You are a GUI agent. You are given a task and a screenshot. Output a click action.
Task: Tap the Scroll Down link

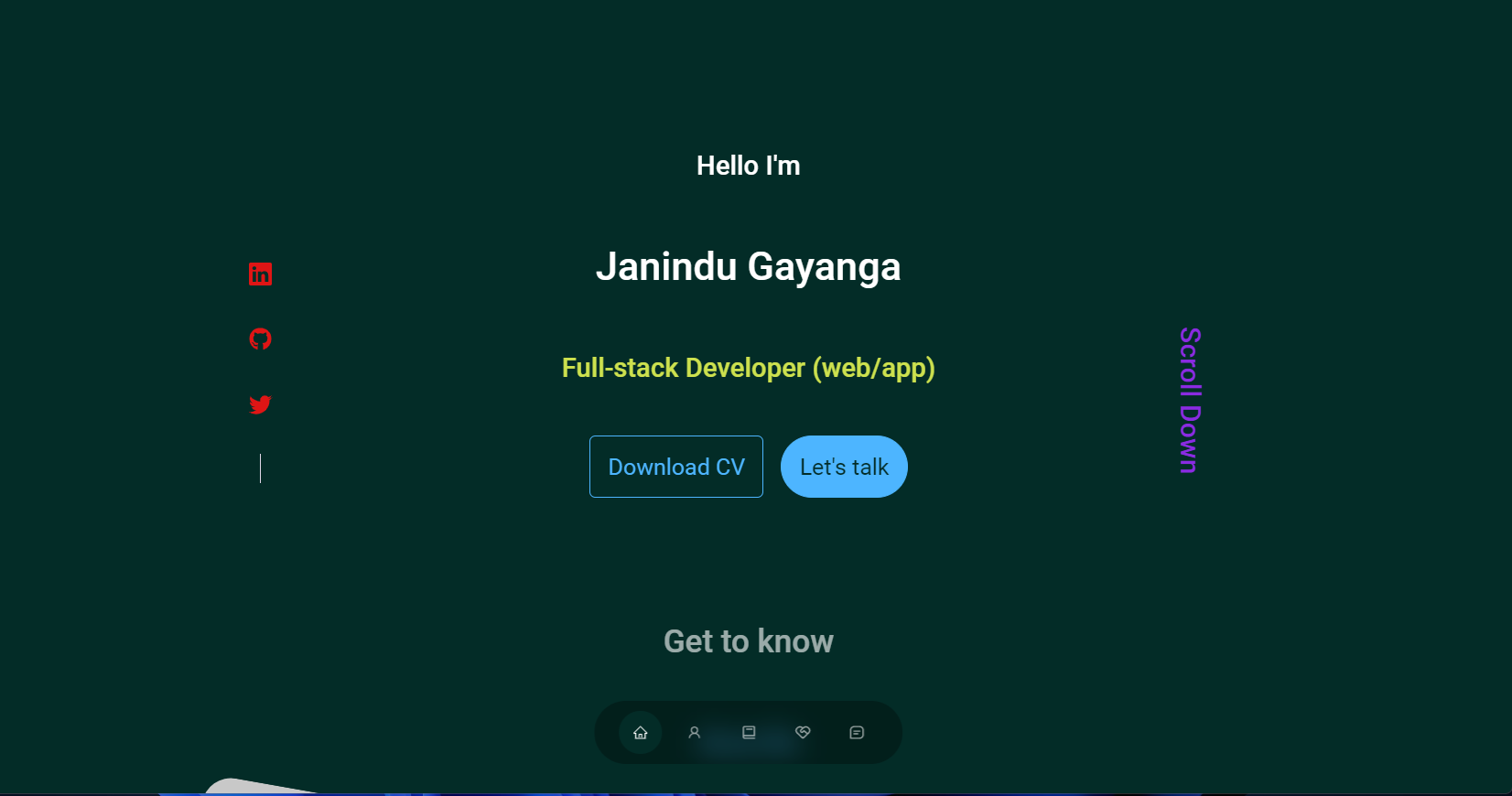pos(1189,401)
